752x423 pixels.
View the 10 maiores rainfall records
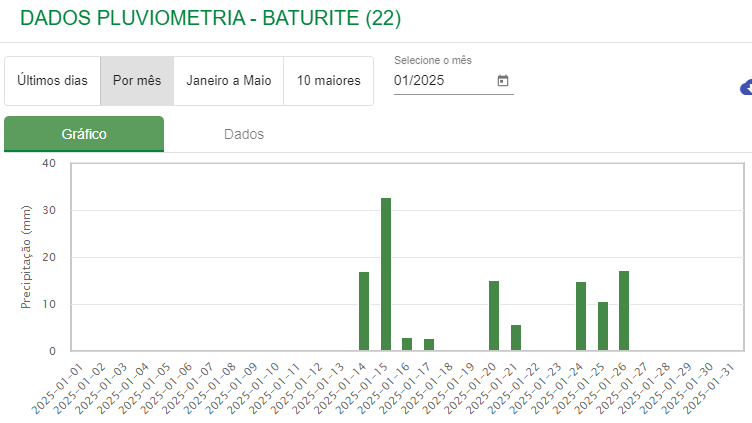[329, 81]
